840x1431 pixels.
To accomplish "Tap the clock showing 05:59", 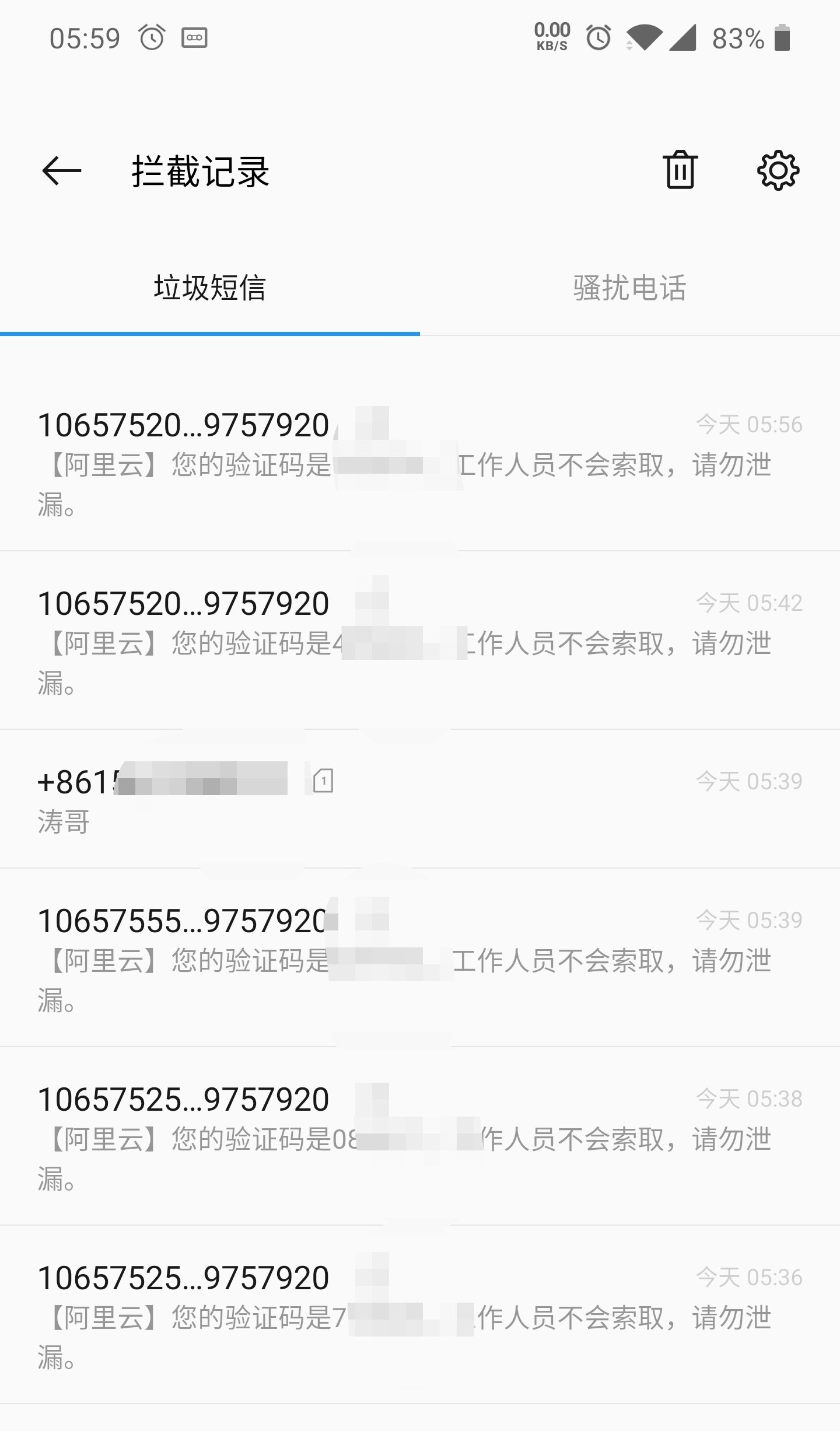I will point(85,37).
